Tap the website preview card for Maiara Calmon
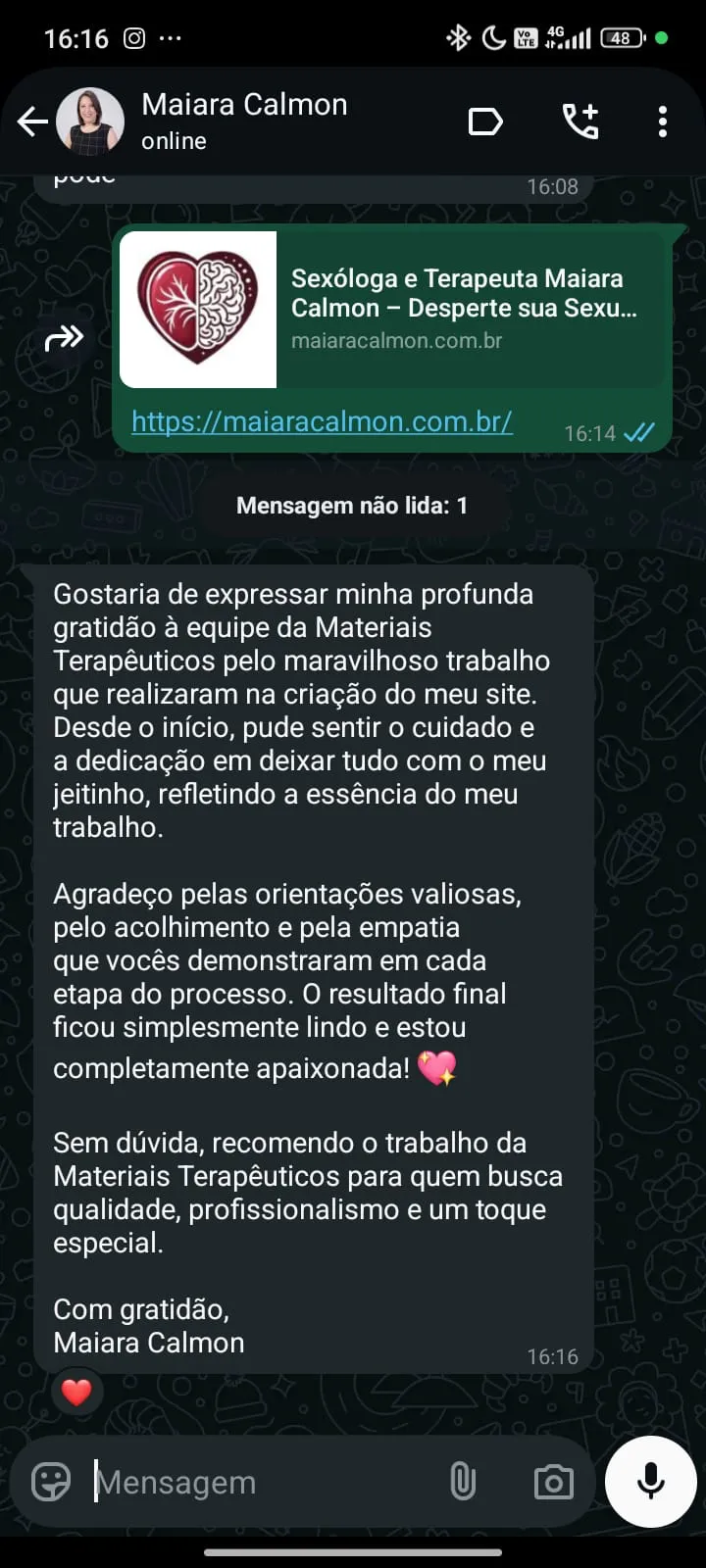 [x=392, y=309]
